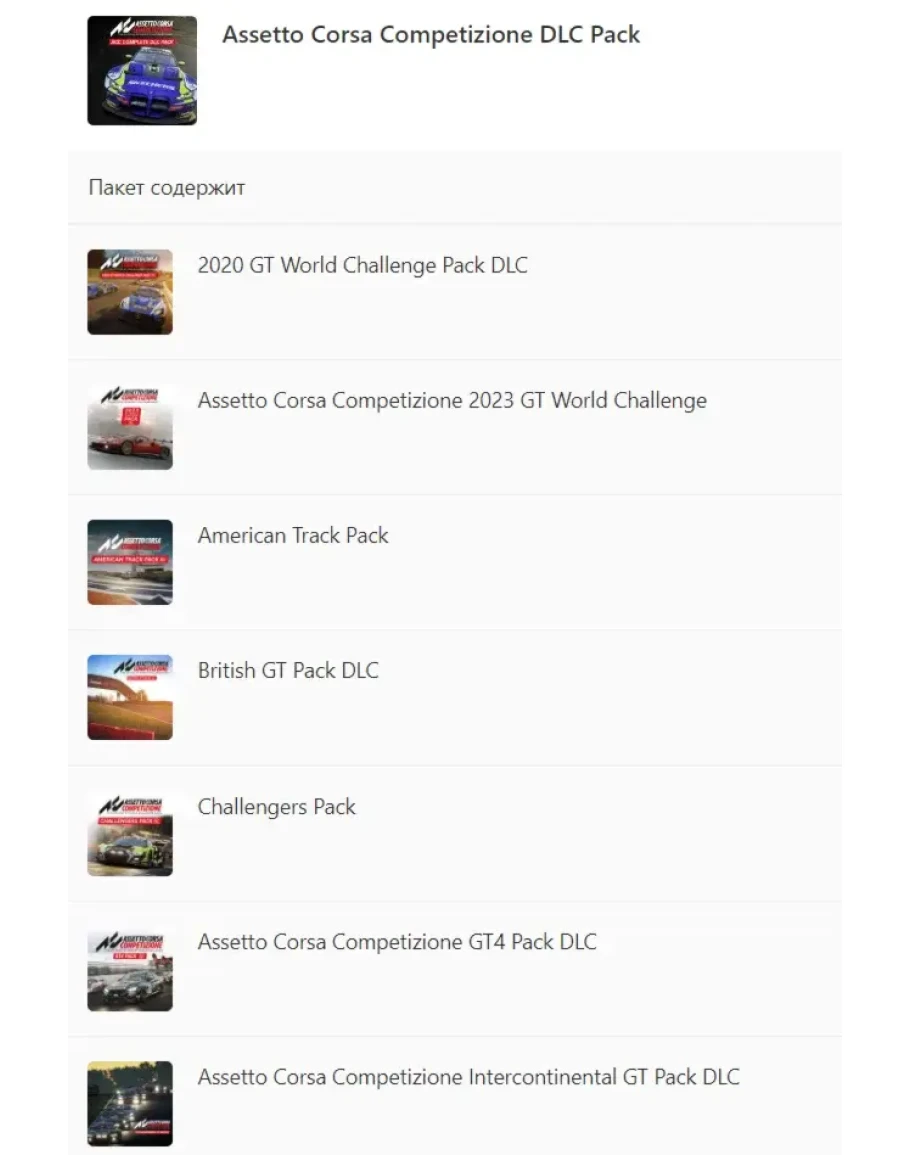
Task: View British GT Pack DLC details
Action: click(x=288, y=671)
